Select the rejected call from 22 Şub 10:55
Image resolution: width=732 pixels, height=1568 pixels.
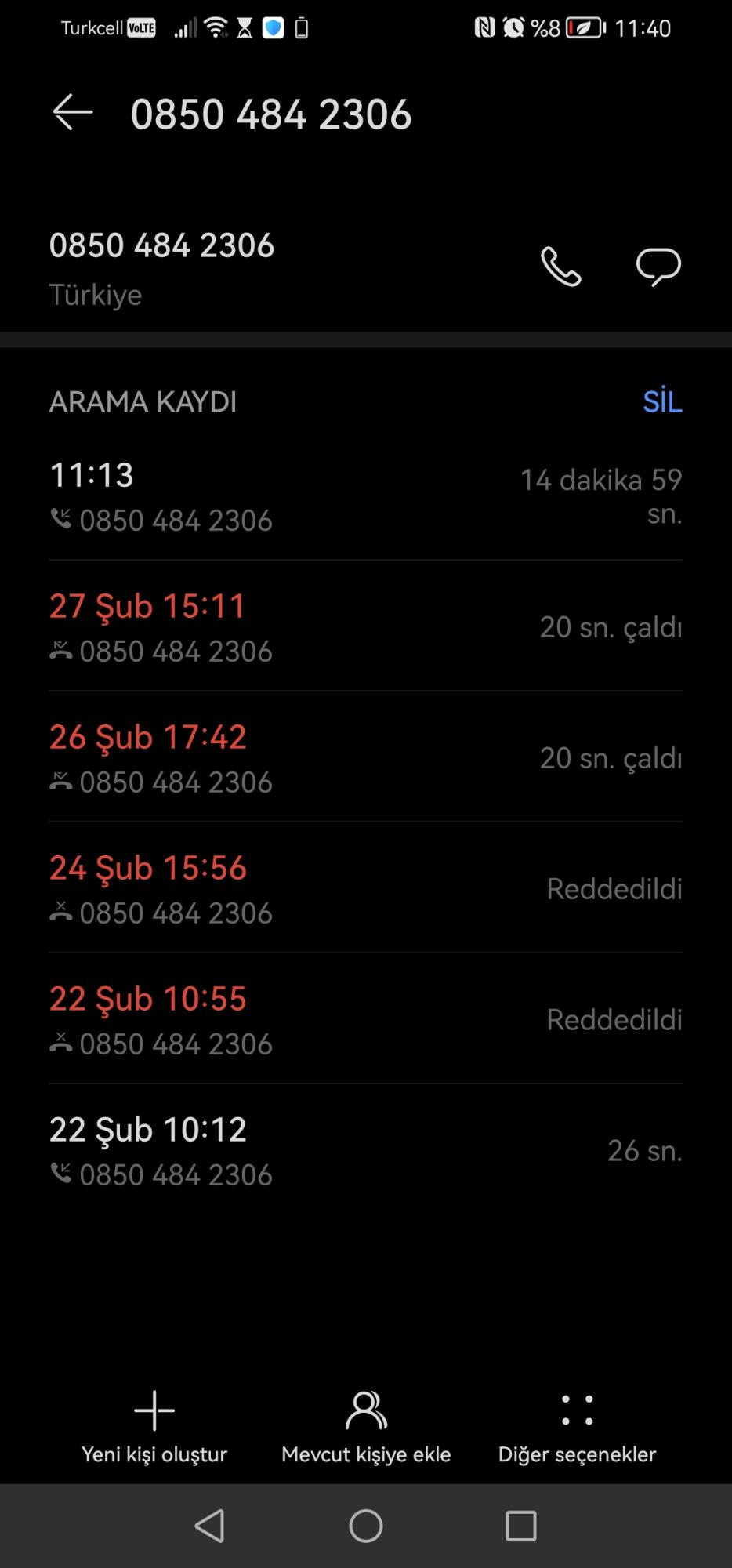click(365, 1018)
